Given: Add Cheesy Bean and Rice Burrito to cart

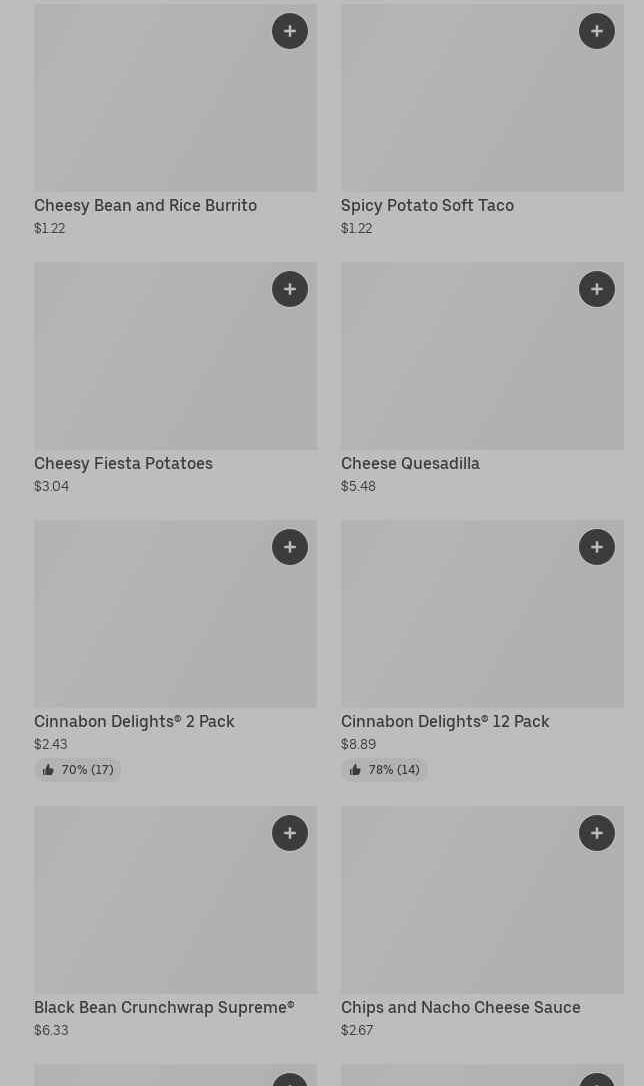Looking at the screenshot, I should 290,31.
